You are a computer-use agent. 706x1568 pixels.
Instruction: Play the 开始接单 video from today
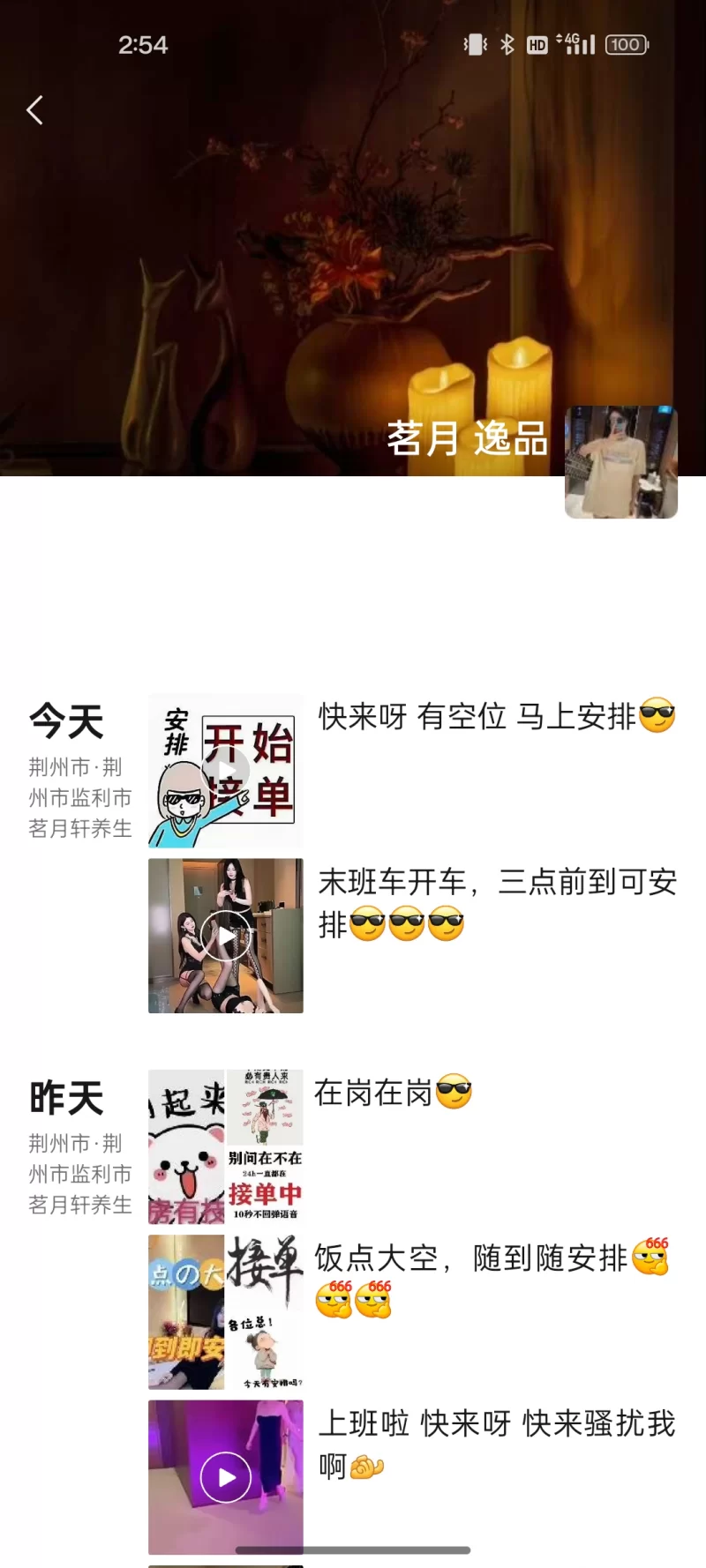226,770
